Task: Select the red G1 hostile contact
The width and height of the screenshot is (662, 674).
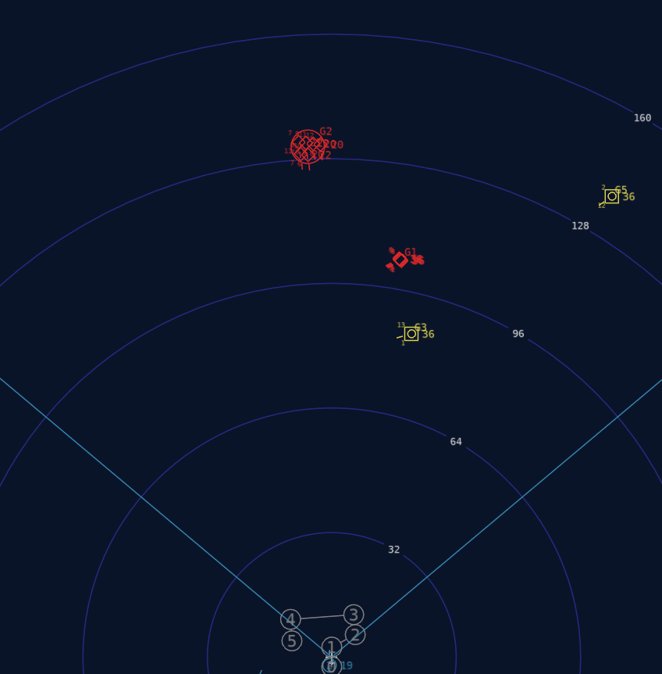Action: (x=400, y=260)
